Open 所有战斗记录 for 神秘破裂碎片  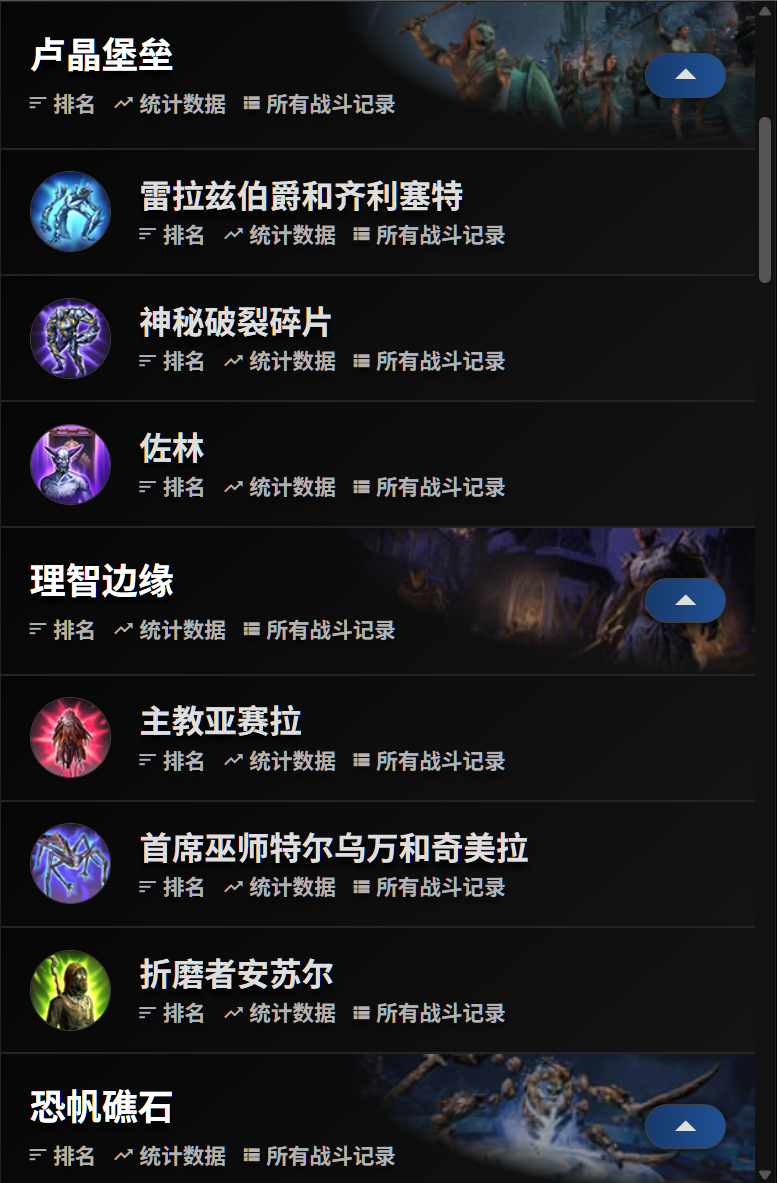(x=429, y=361)
